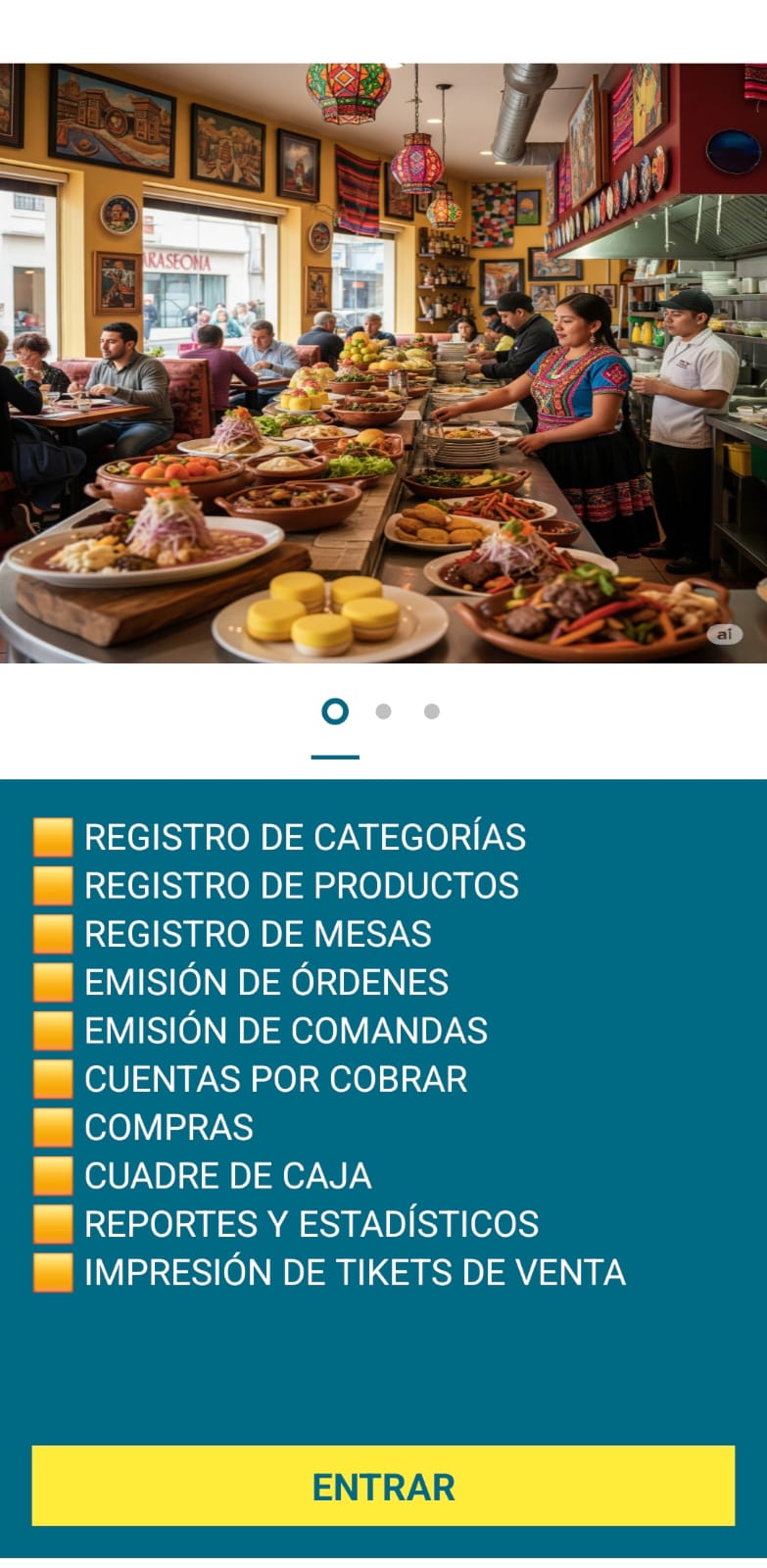Click the yellow icon beside REGISTRO DE MESAS
Screen dimensions: 767x1568
coord(51,934)
